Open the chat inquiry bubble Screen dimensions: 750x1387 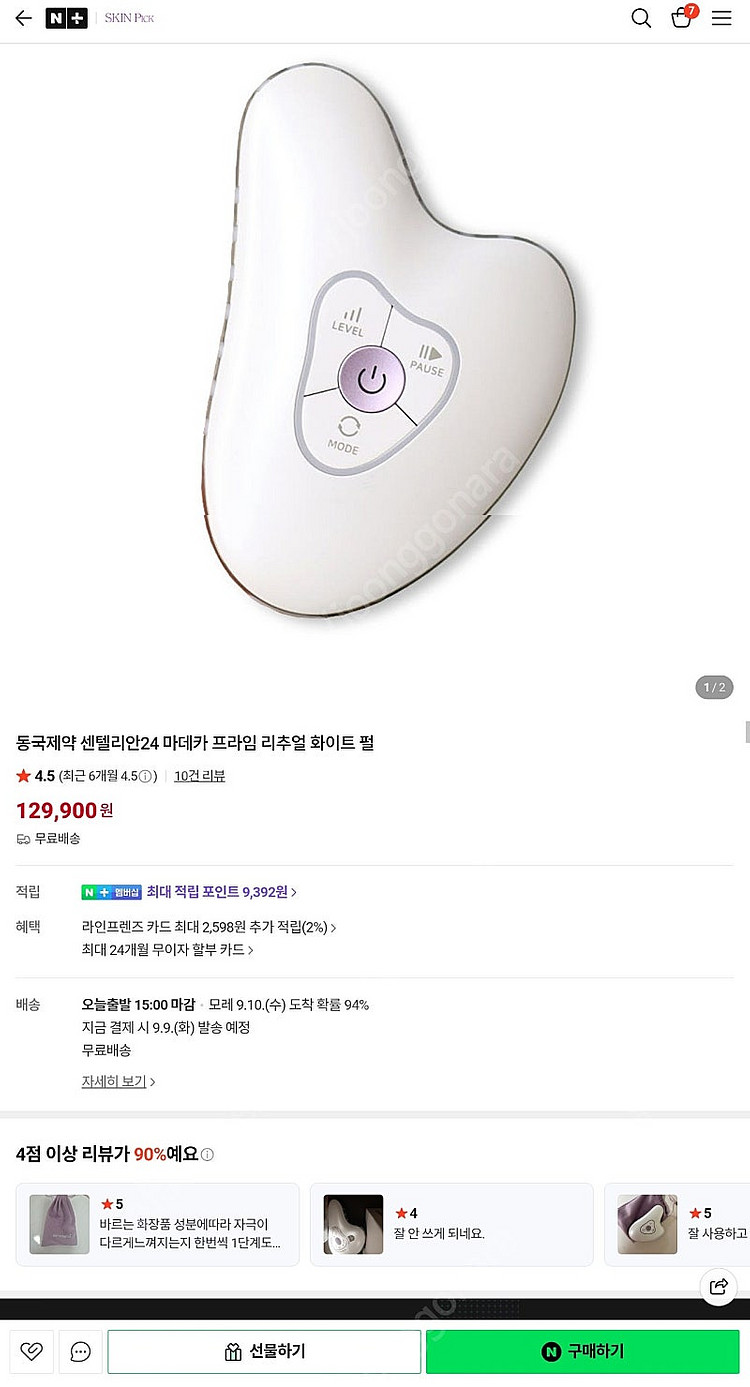(81, 1352)
